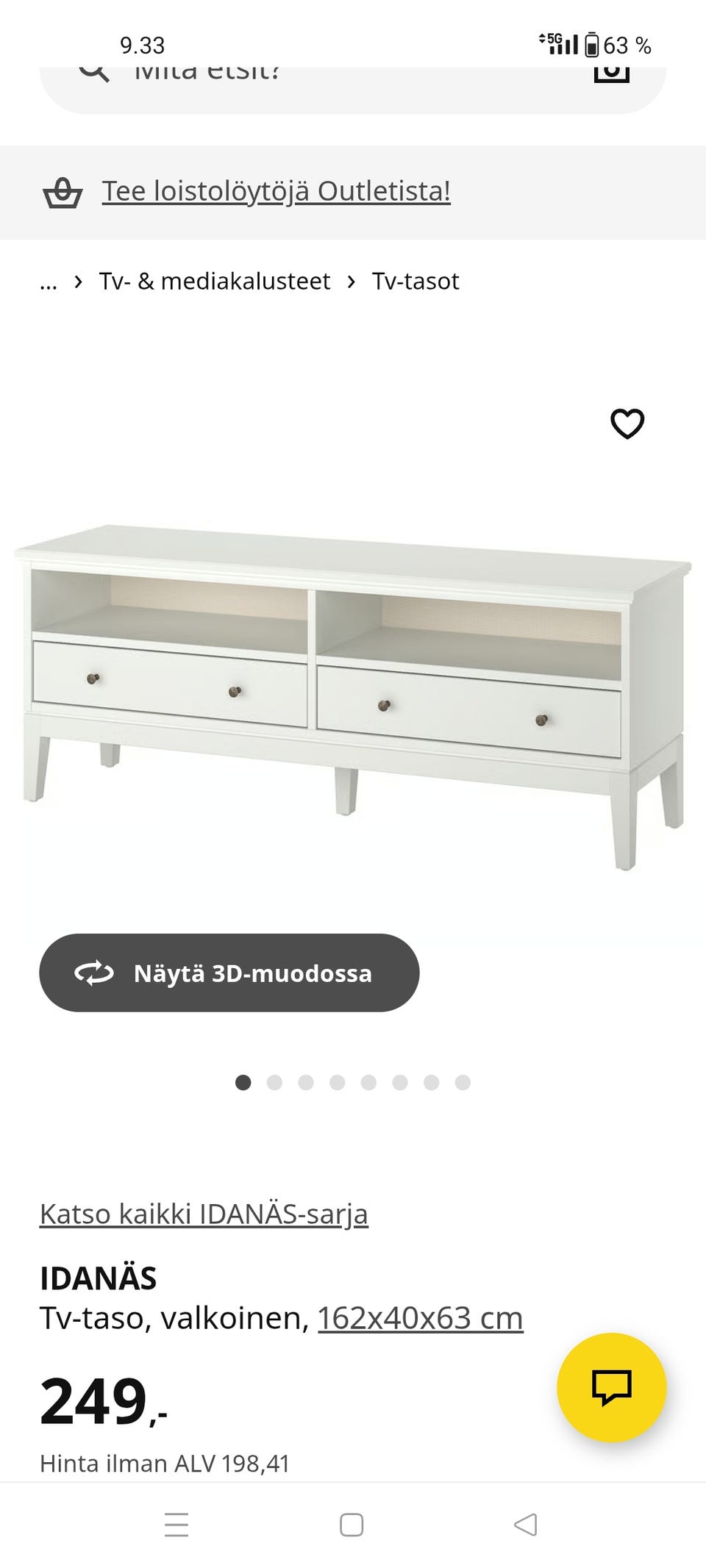
Task: Add IDANÄS to favorites with heart
Action: [x=627, y=423]
